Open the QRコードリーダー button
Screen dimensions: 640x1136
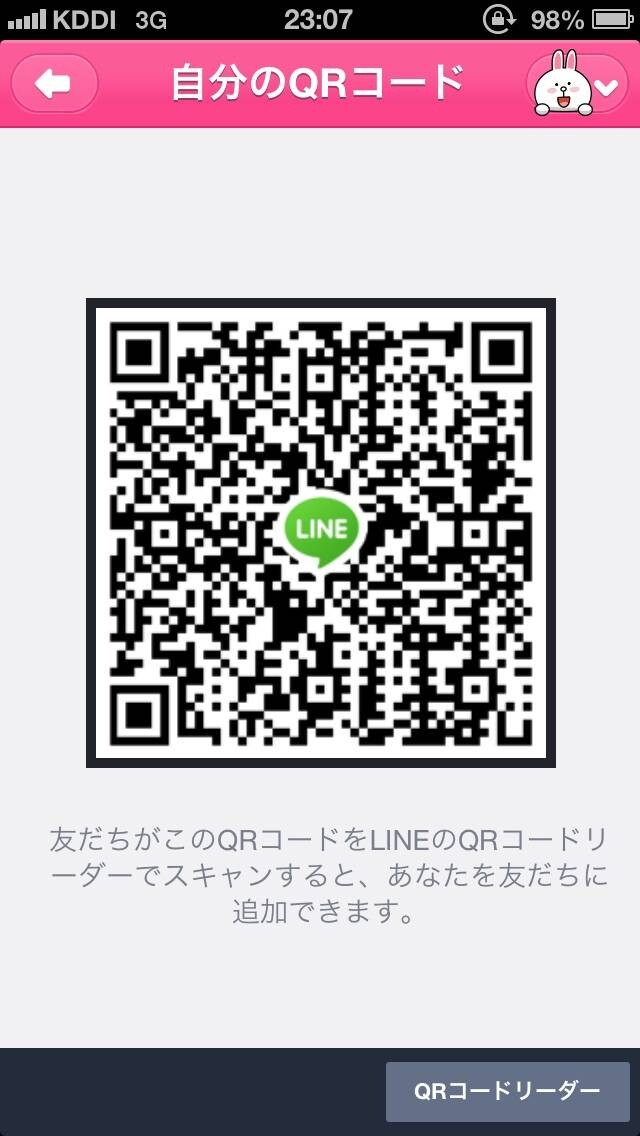pos(507,1091)
